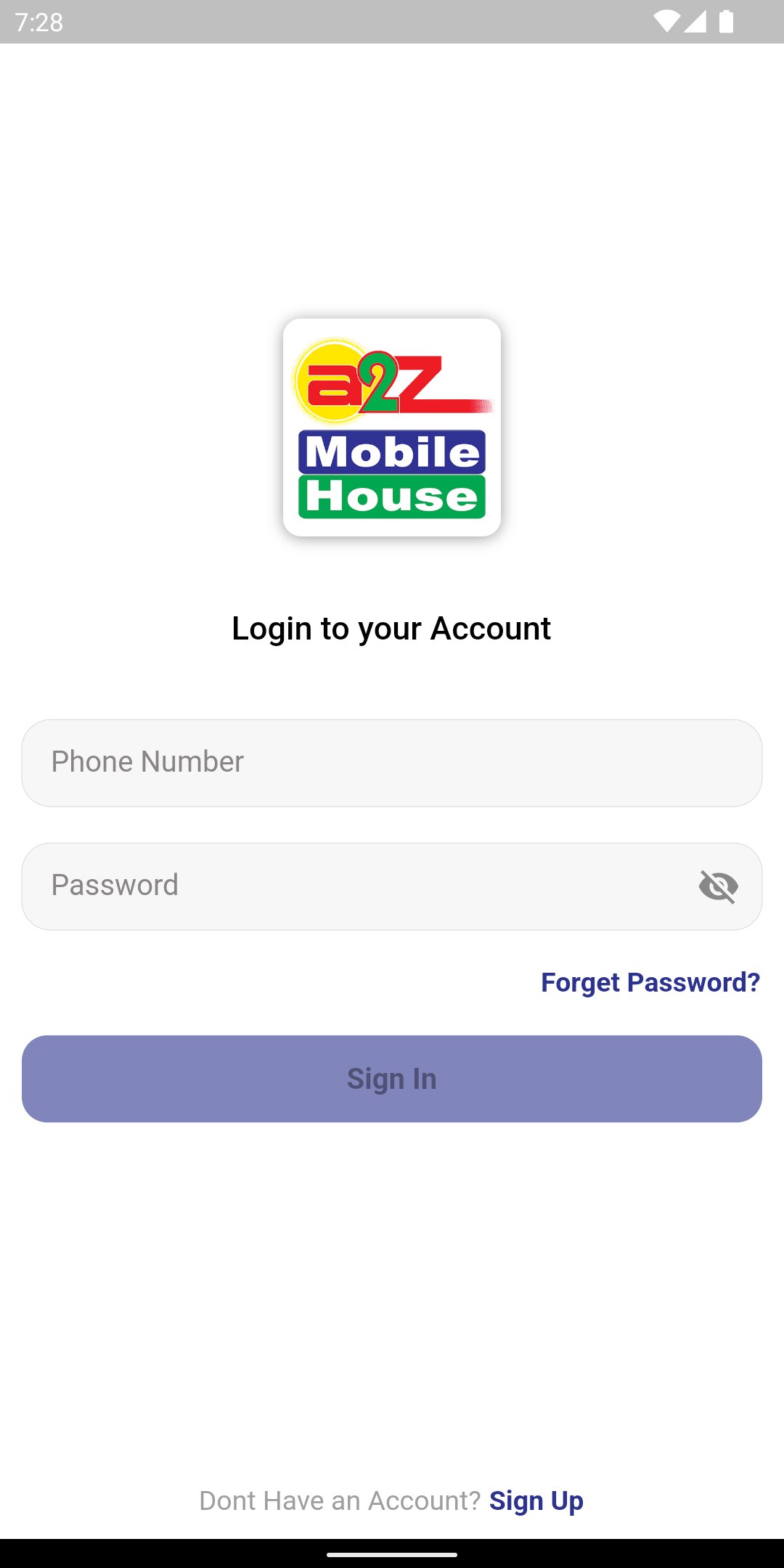The height and width of the screenshot is (1568, 784).
Task: Tap the cellular signal icon
Action: point(695,22)
